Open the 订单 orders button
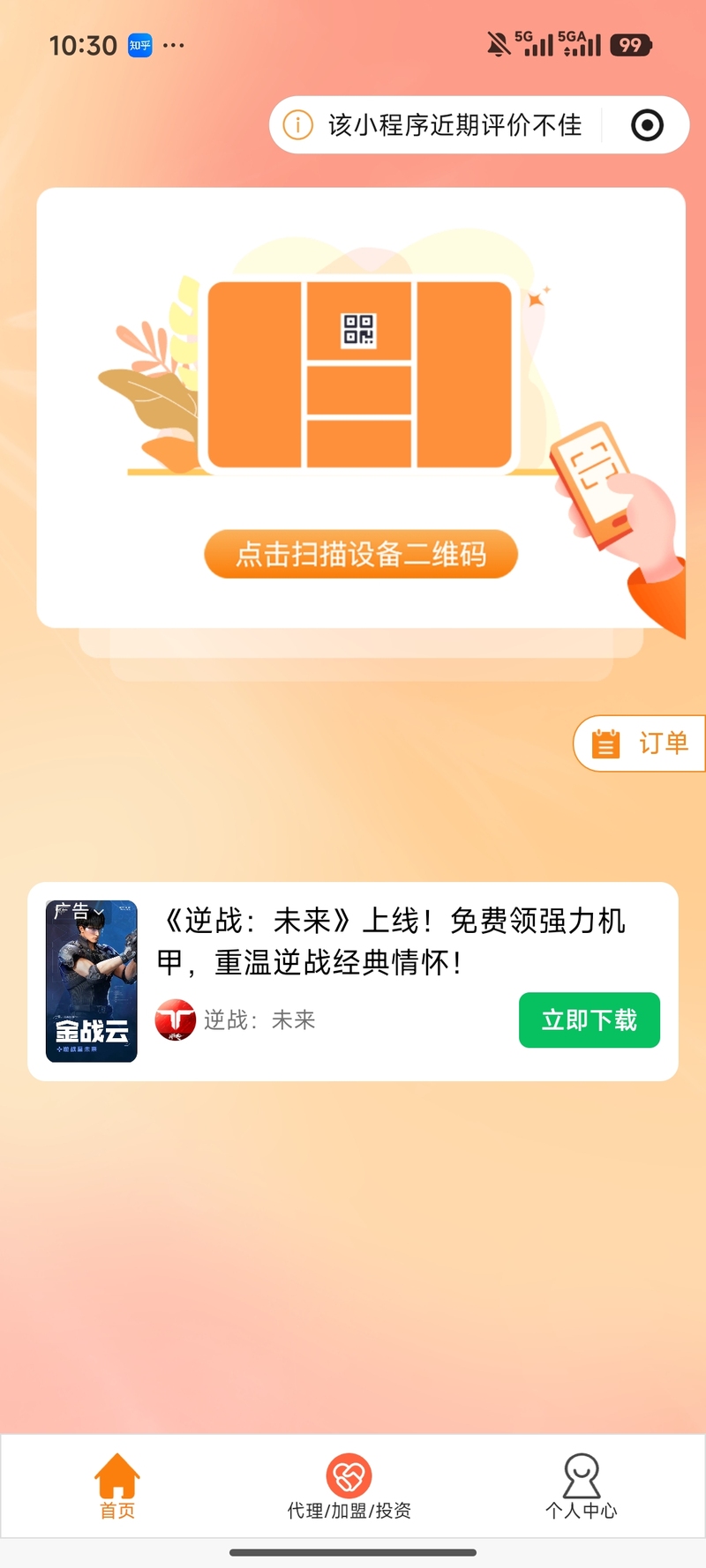This screenshot has height=1568, width=706. point(641,743)
